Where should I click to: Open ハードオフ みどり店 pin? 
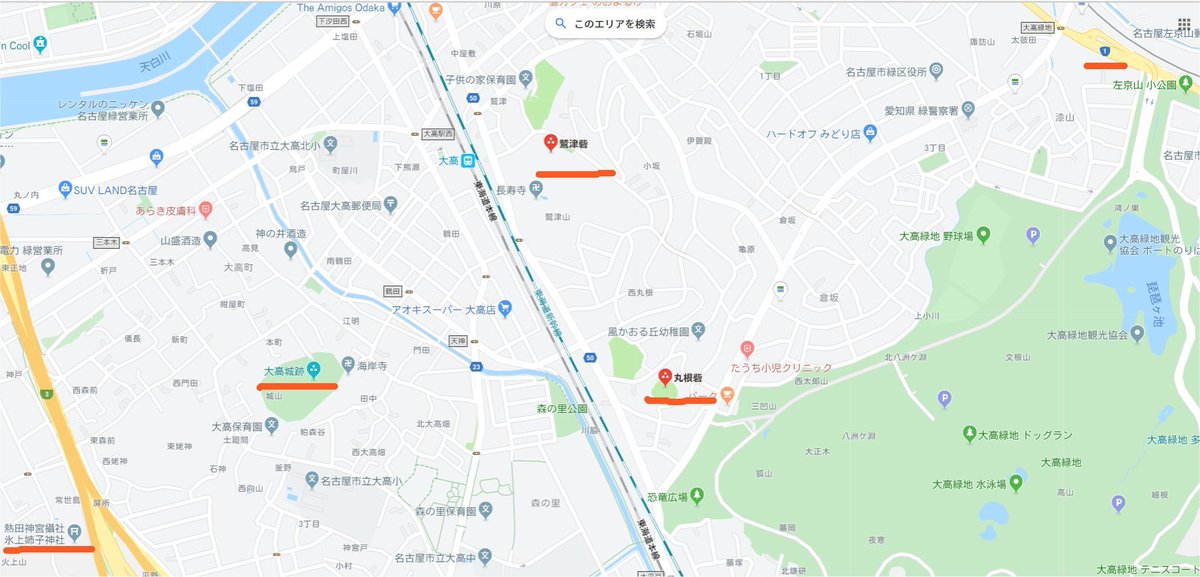click(872, 132)
